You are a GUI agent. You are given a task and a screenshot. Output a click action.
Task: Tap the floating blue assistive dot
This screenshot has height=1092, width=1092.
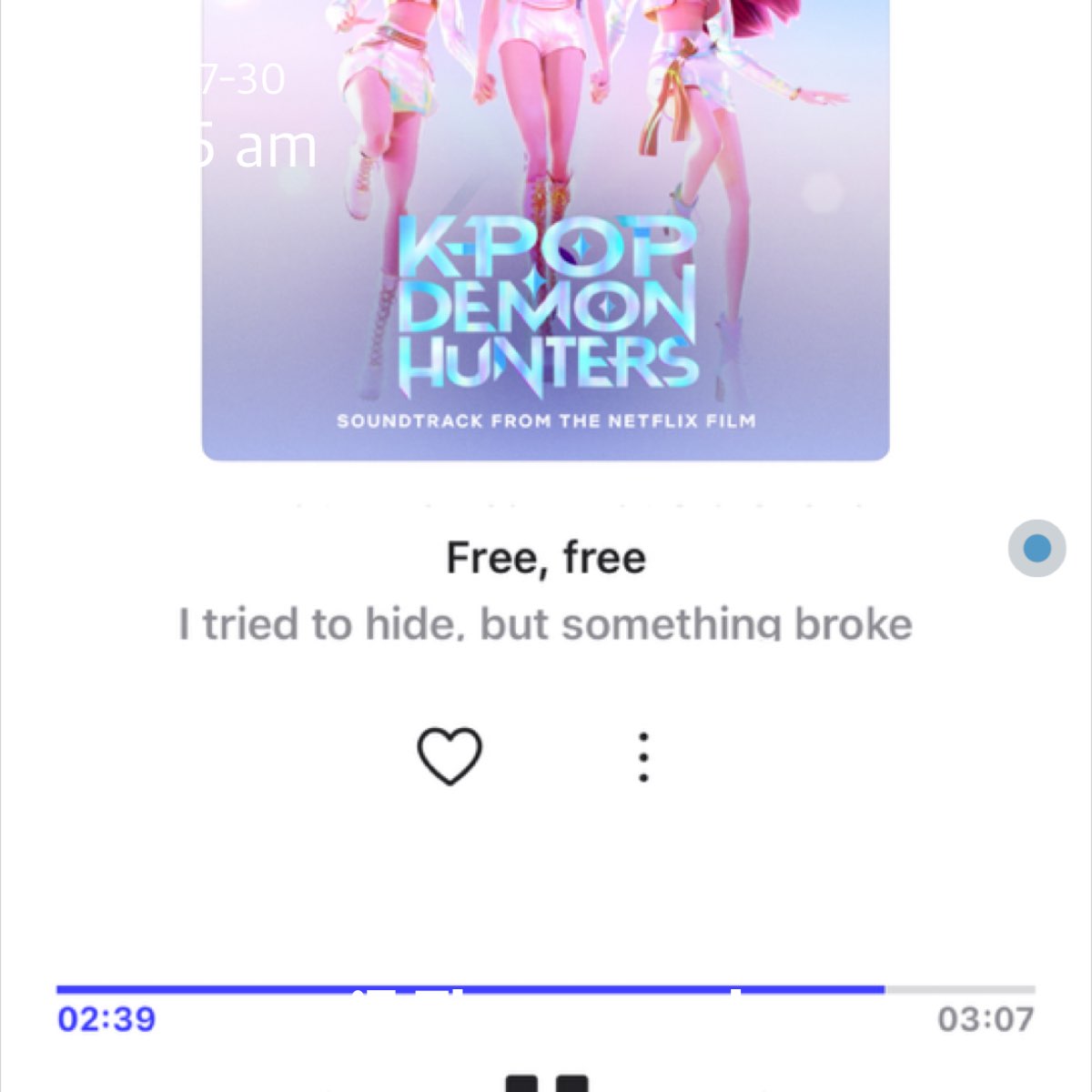tap(1036, 549)
